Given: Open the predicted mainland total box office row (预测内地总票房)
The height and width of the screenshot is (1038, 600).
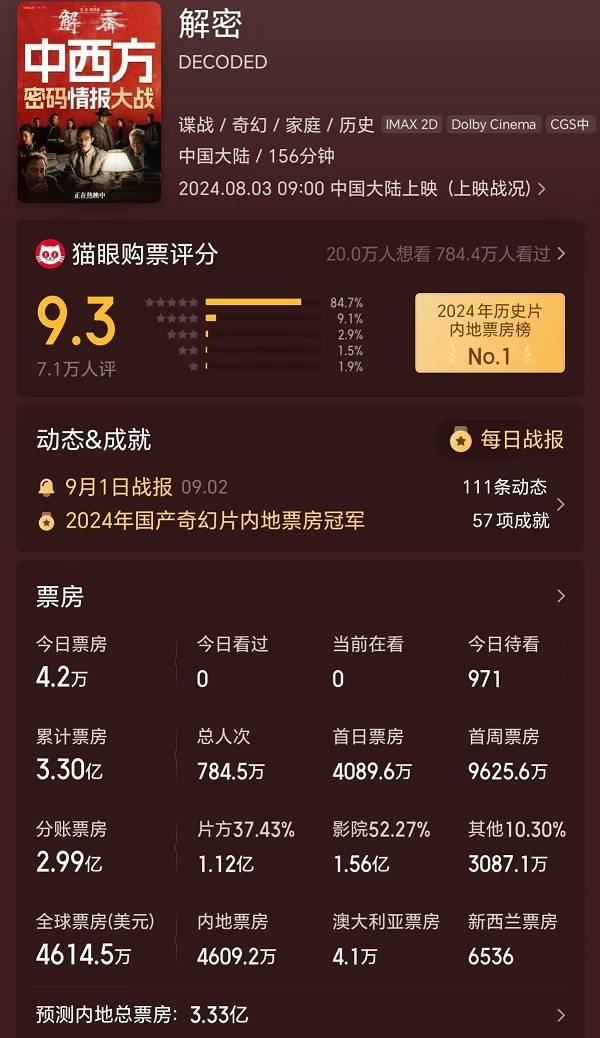Looking at the screenshot, I should [x=300, y=1015].
